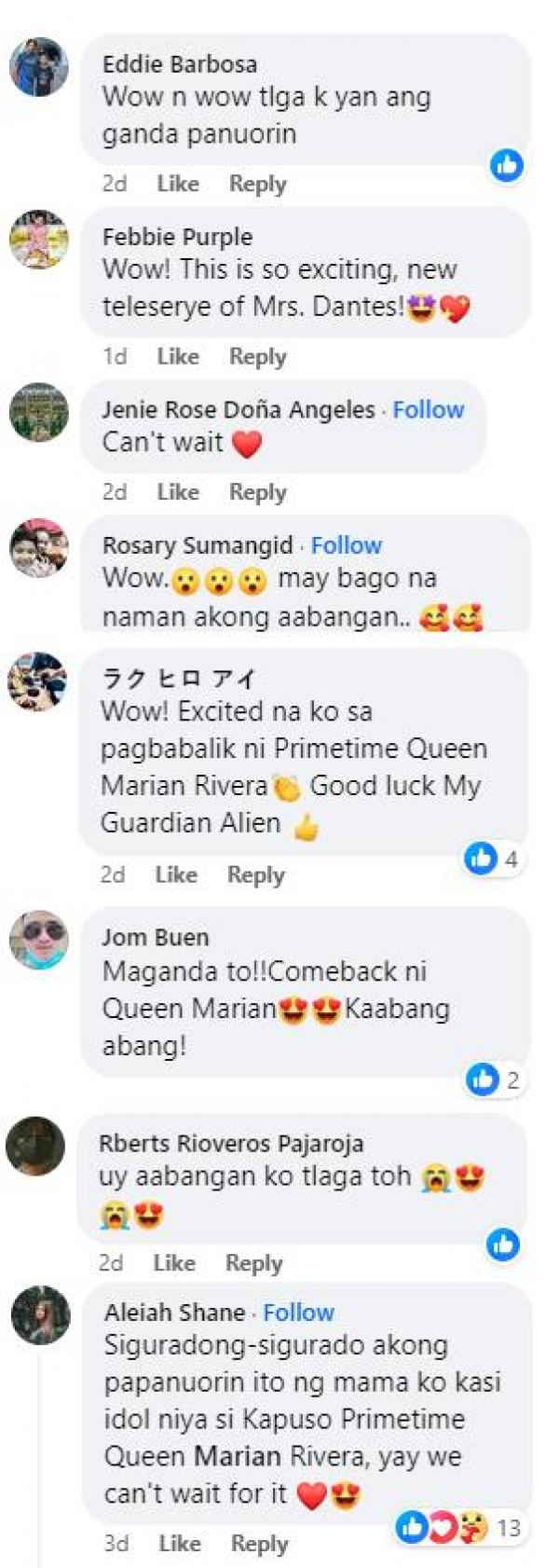Screen dimensions: 559x1568
Task: Like Febbie Purple's comment
Action: pos(177,356)
